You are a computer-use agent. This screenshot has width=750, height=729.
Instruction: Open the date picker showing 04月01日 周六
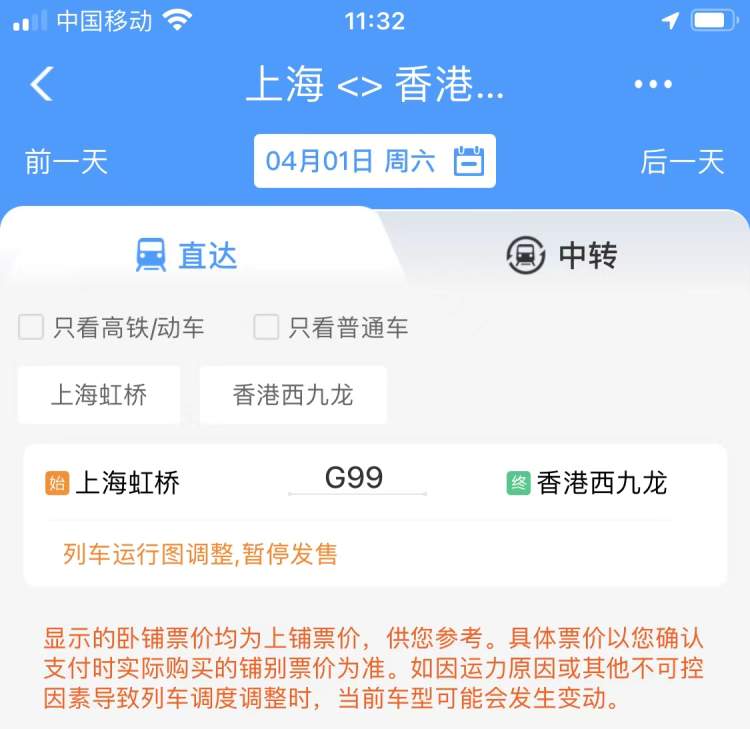374,161
